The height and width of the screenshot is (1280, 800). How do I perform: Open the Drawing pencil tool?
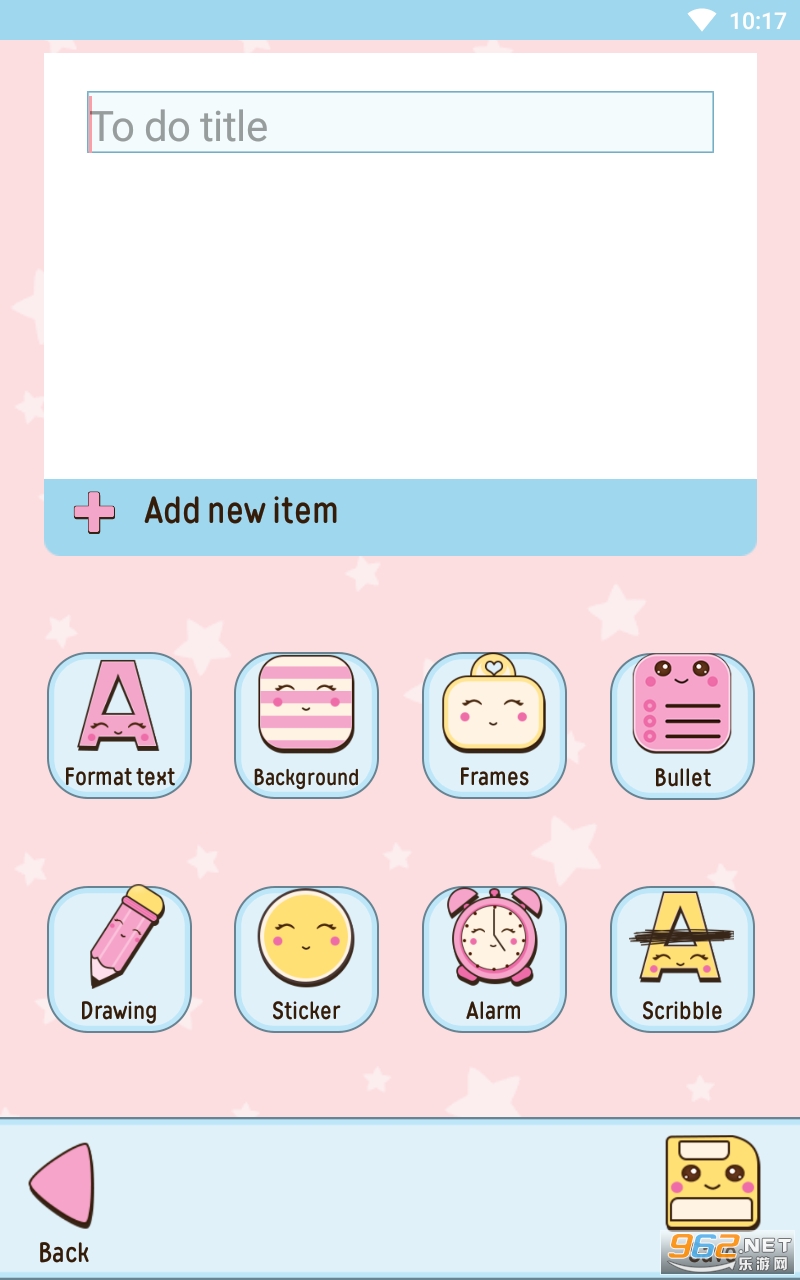(119, 959)
